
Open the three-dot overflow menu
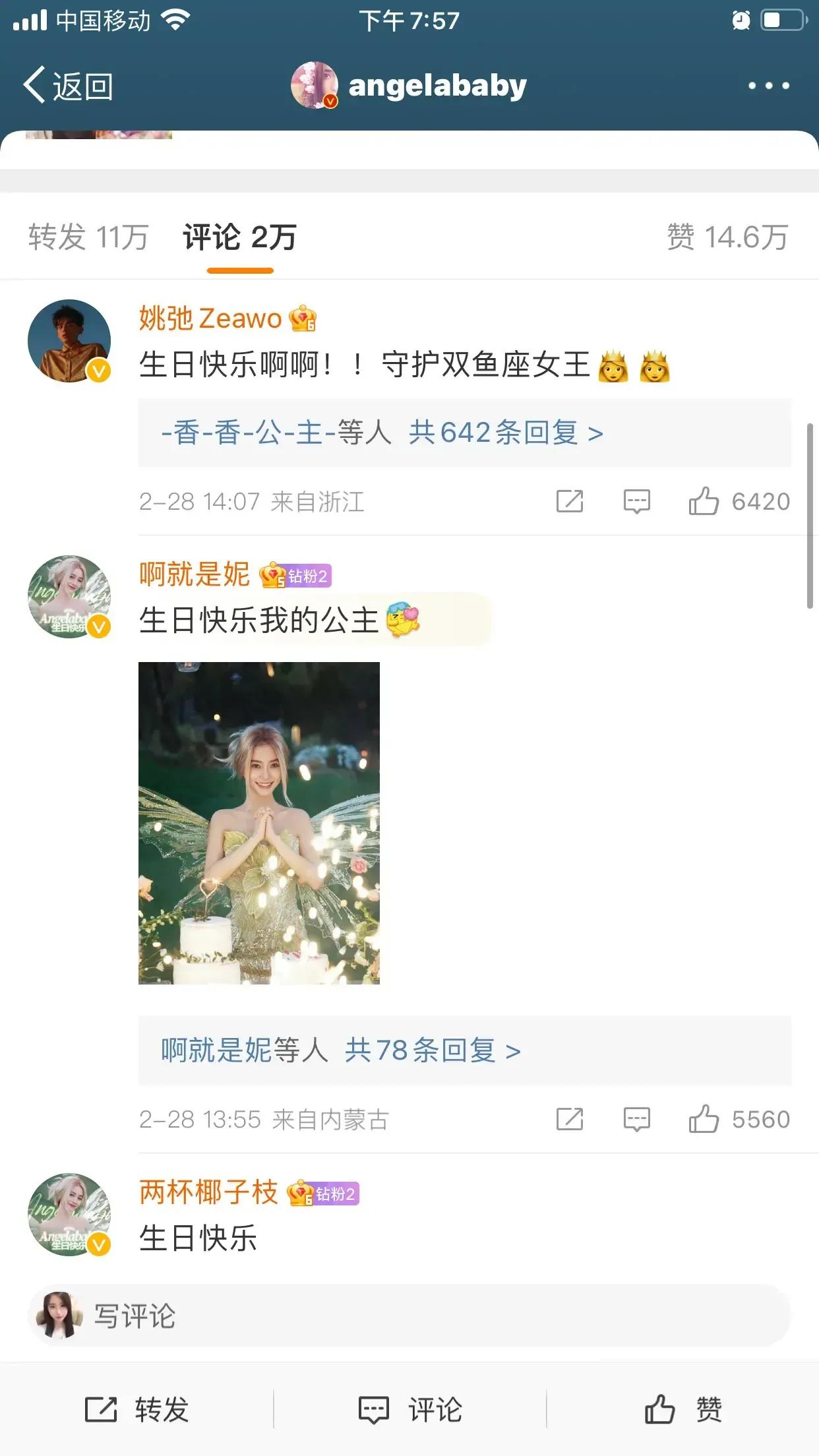click(768, 86)
